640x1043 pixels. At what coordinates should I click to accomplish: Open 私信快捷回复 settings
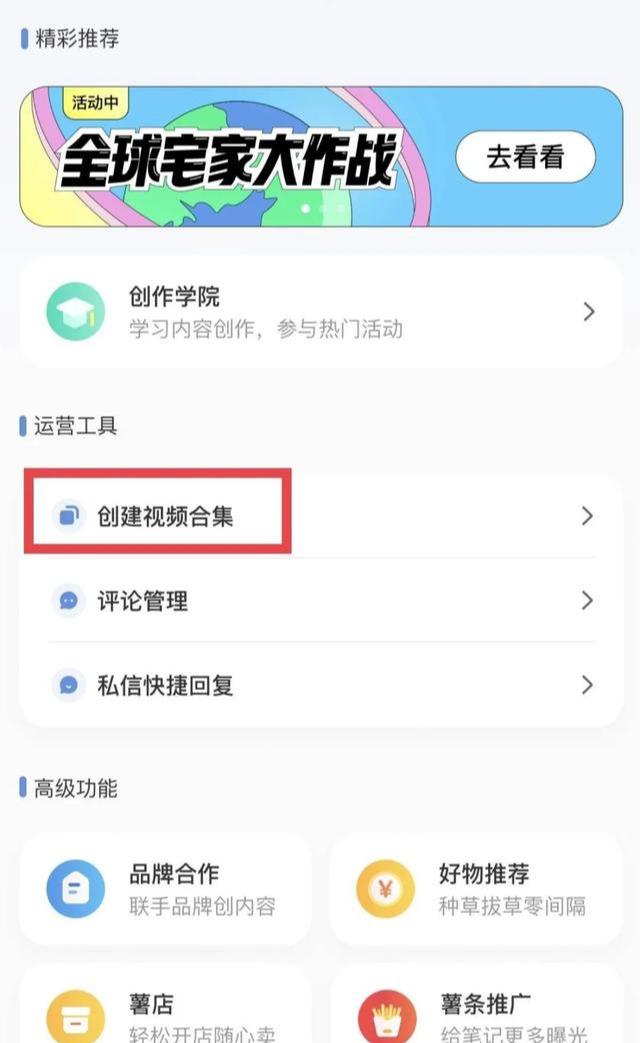point(320,686)
